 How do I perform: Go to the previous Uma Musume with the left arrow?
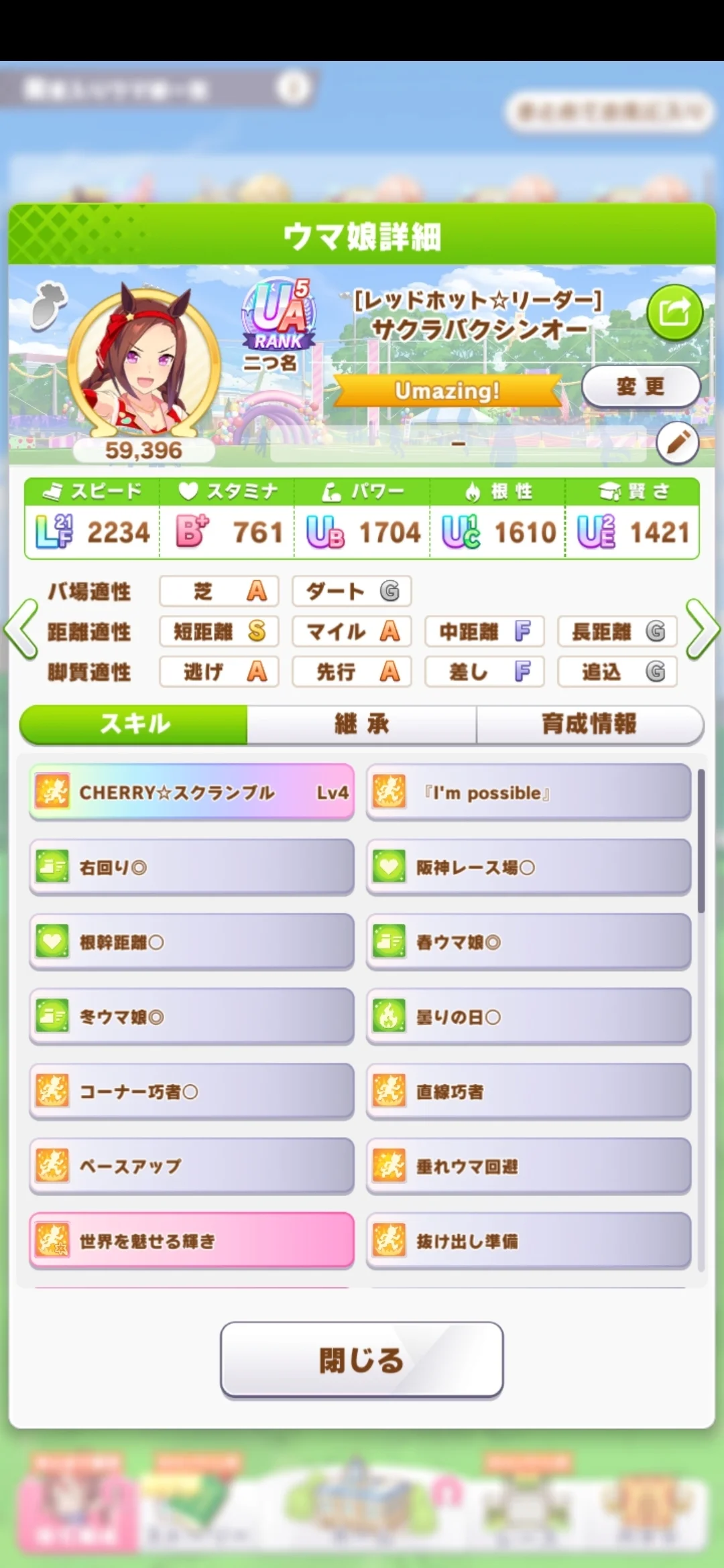21,629
